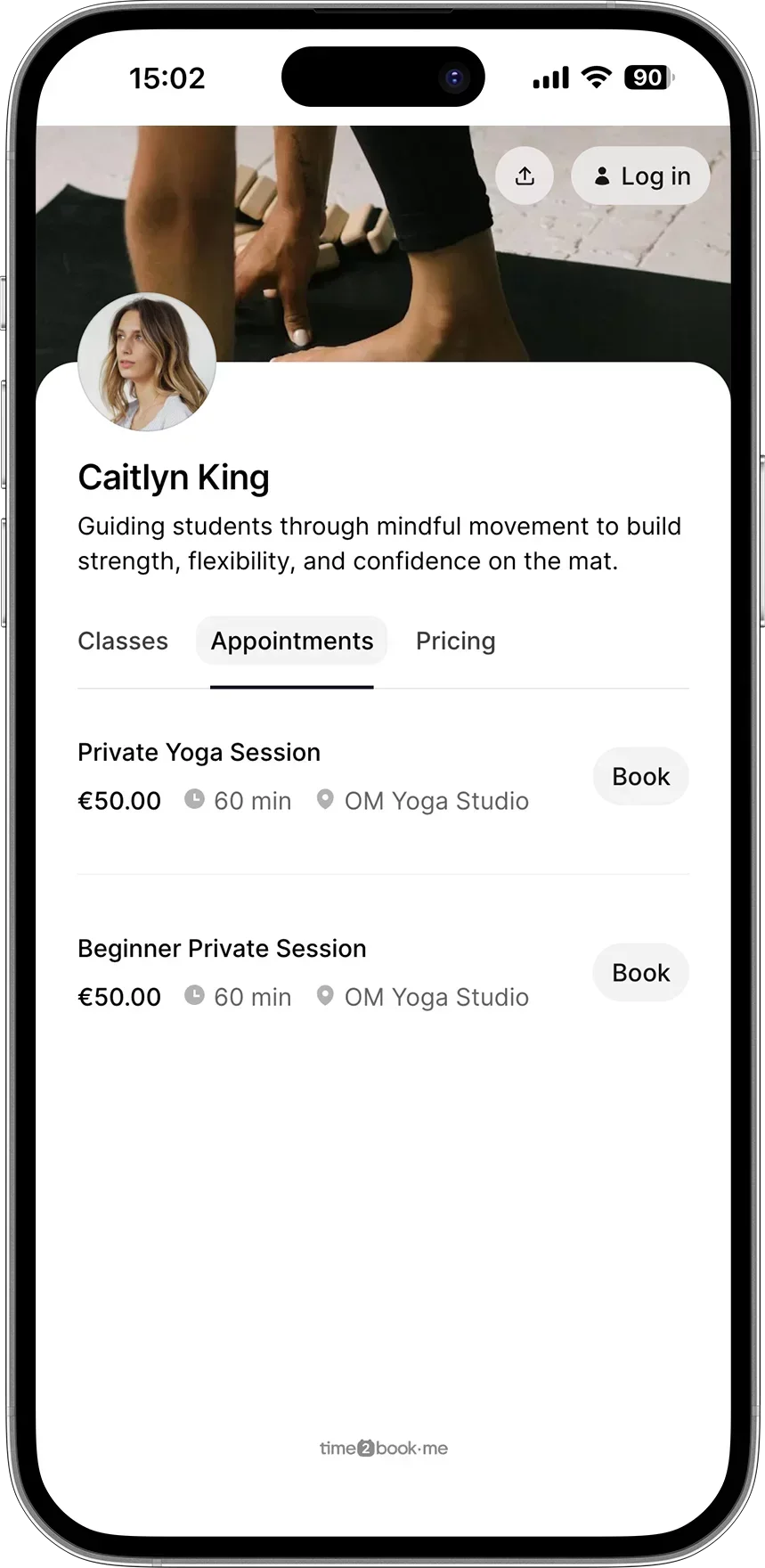Tap the share icon on the cover photo

pos(525,176)
